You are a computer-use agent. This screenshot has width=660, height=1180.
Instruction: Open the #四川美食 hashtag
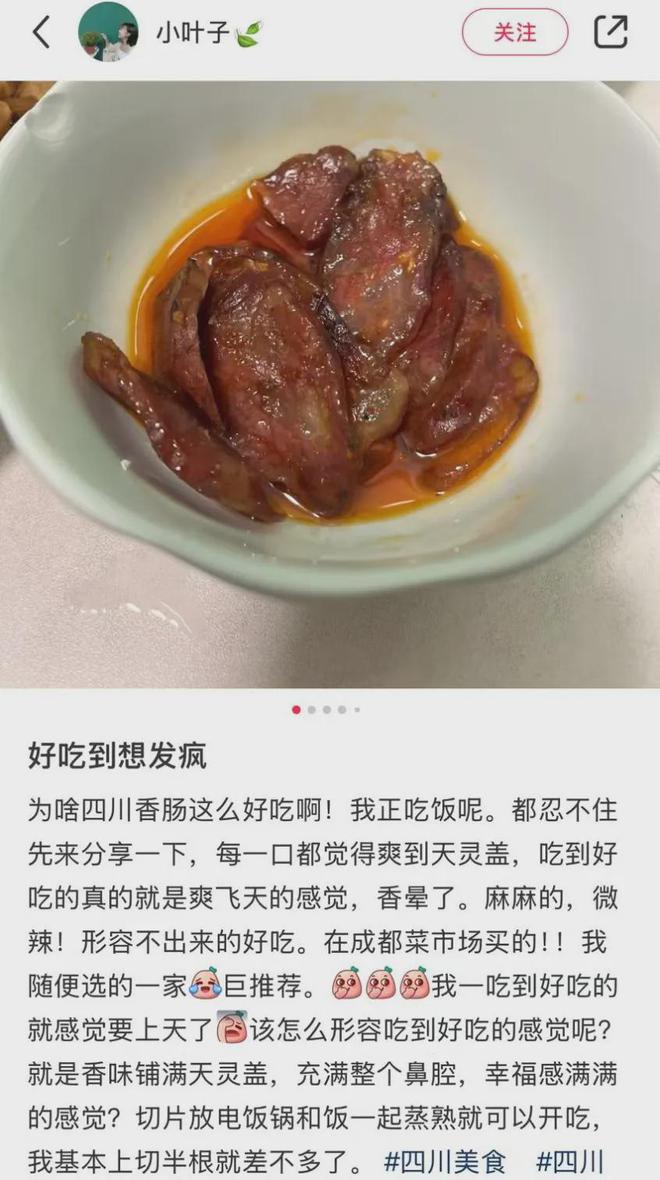point(445,1163)
